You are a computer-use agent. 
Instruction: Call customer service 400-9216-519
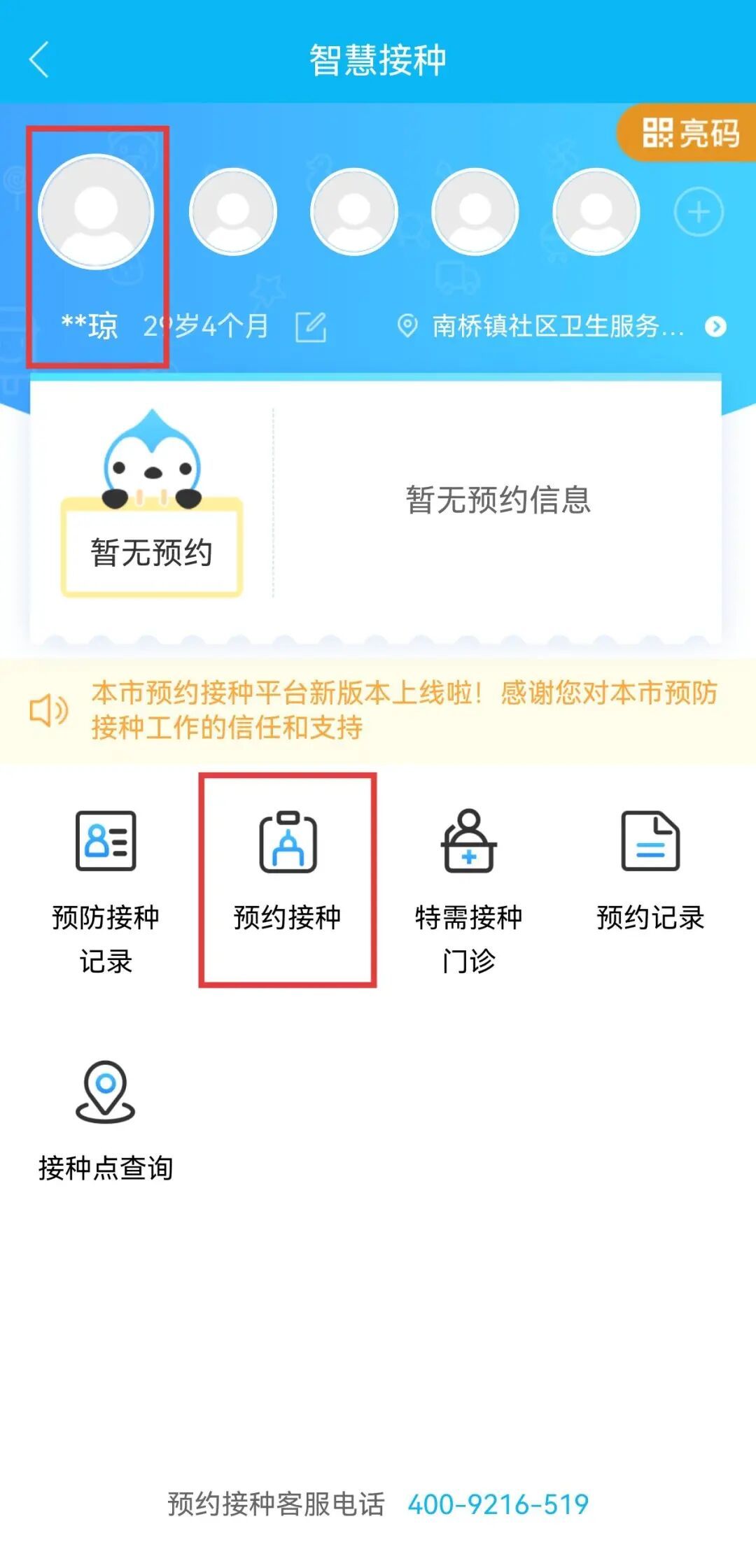(498, 1504)
